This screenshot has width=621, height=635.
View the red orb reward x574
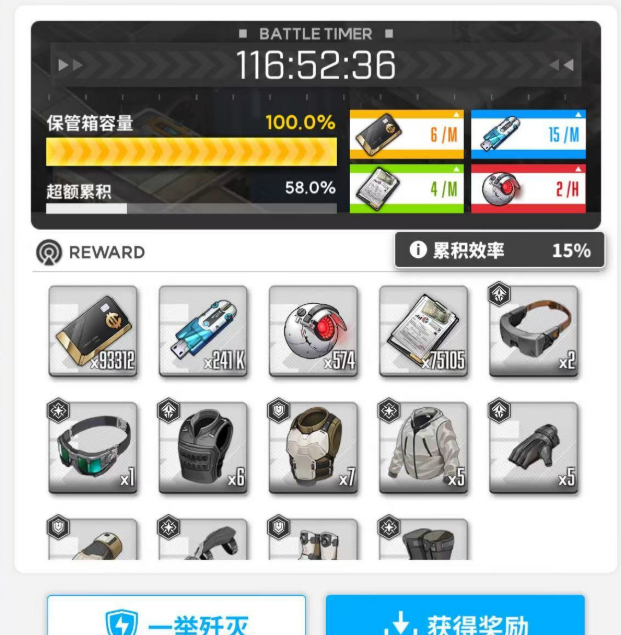coord(313,332)
